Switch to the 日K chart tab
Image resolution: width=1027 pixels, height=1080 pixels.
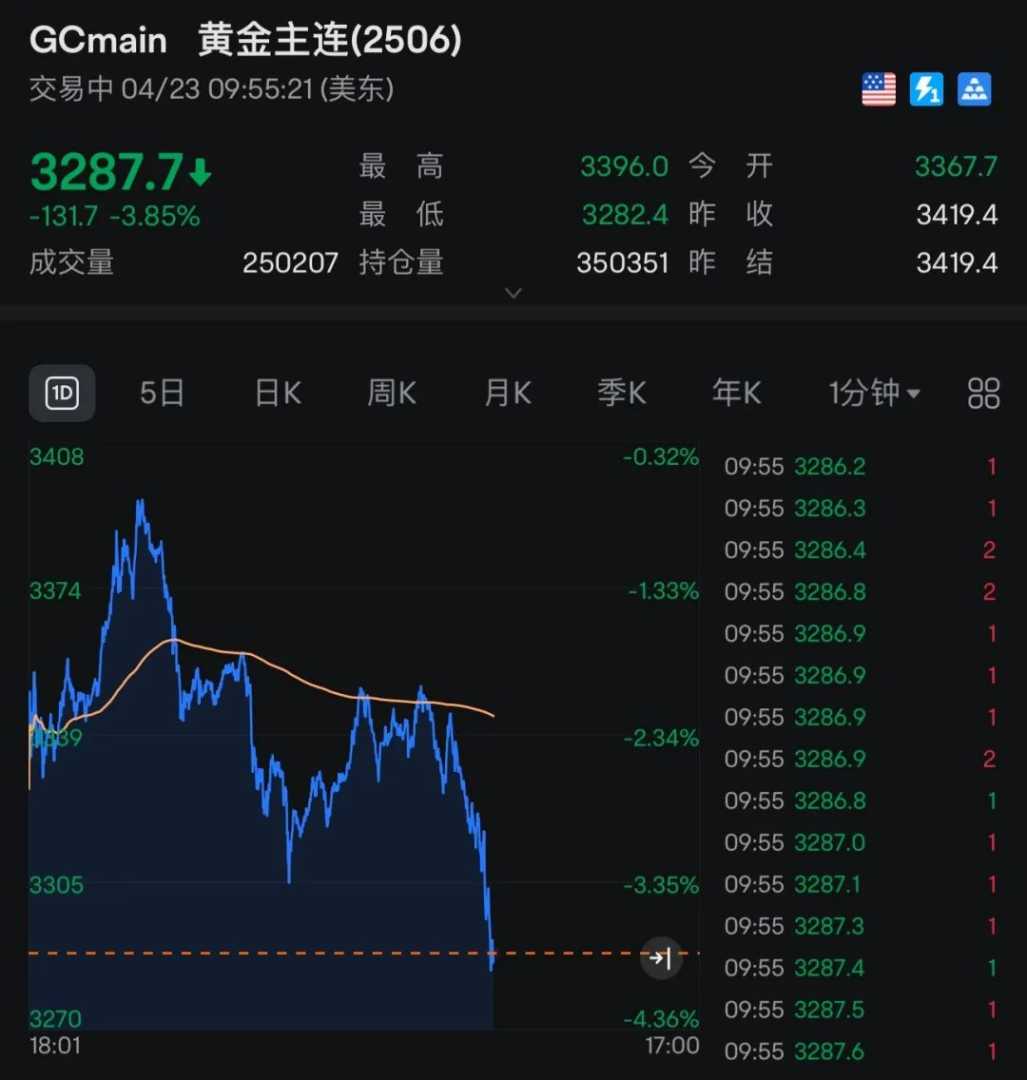tap(277, 393)
